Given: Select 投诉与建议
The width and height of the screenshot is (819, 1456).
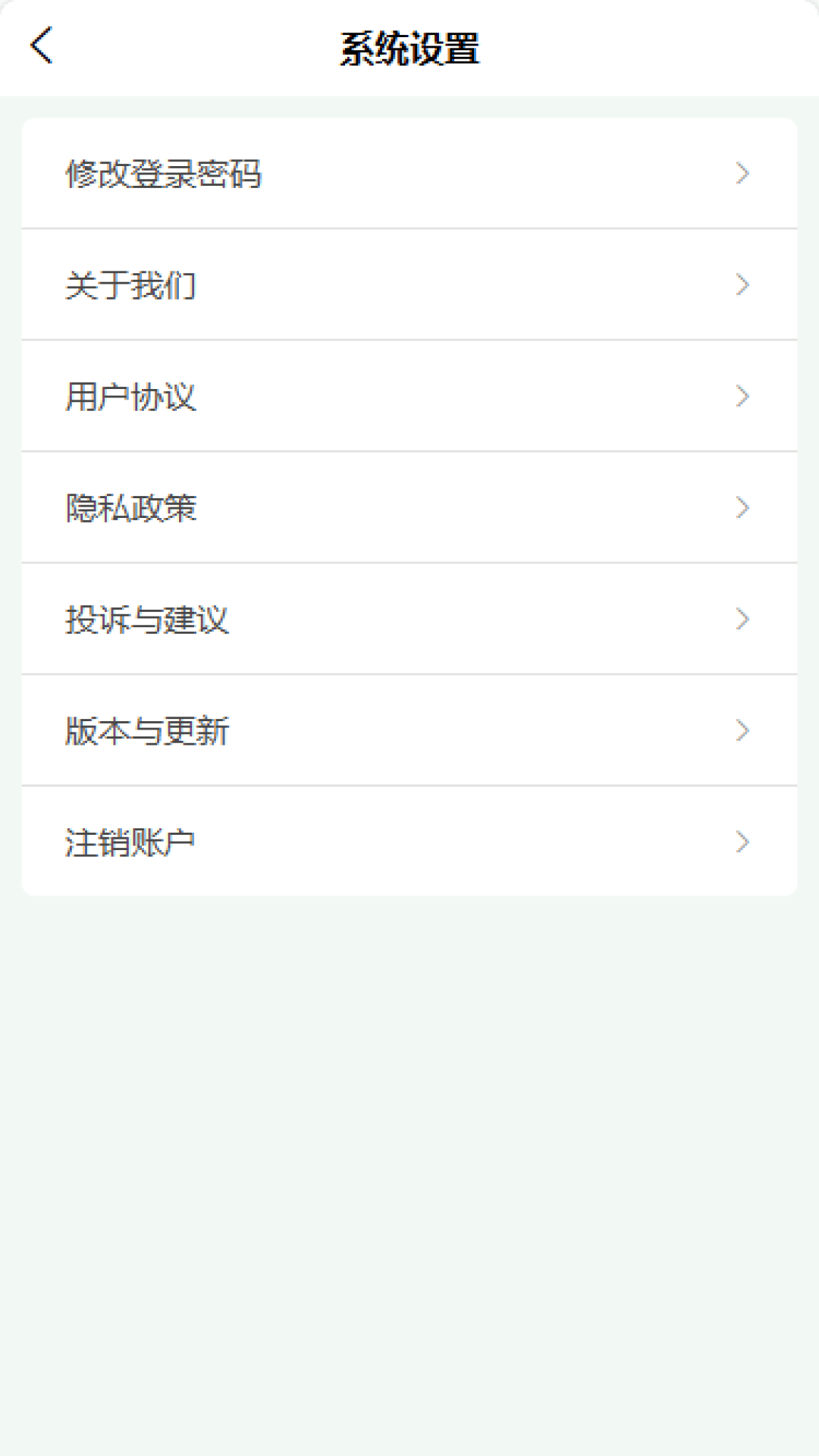Looking at the screenshot, I should coord(409,620).
